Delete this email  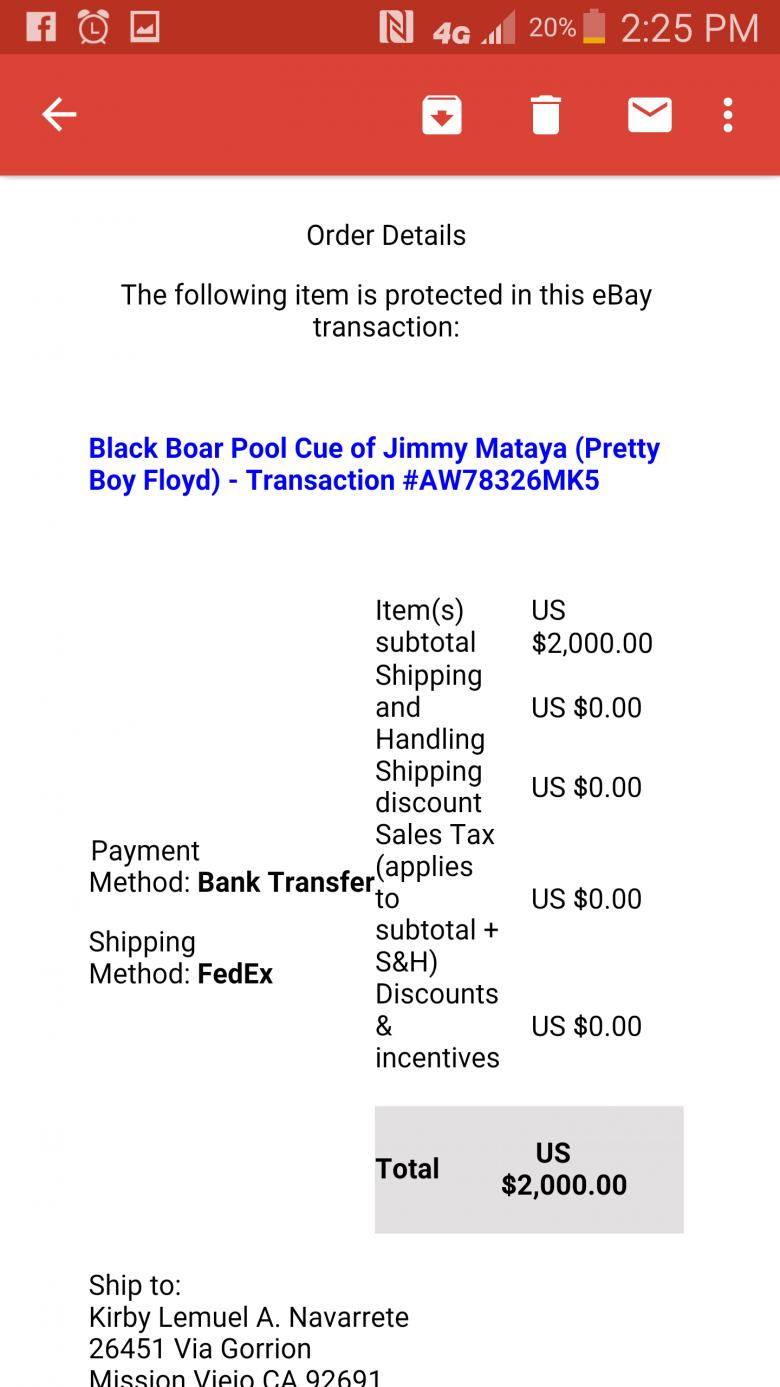coord(545,115)
